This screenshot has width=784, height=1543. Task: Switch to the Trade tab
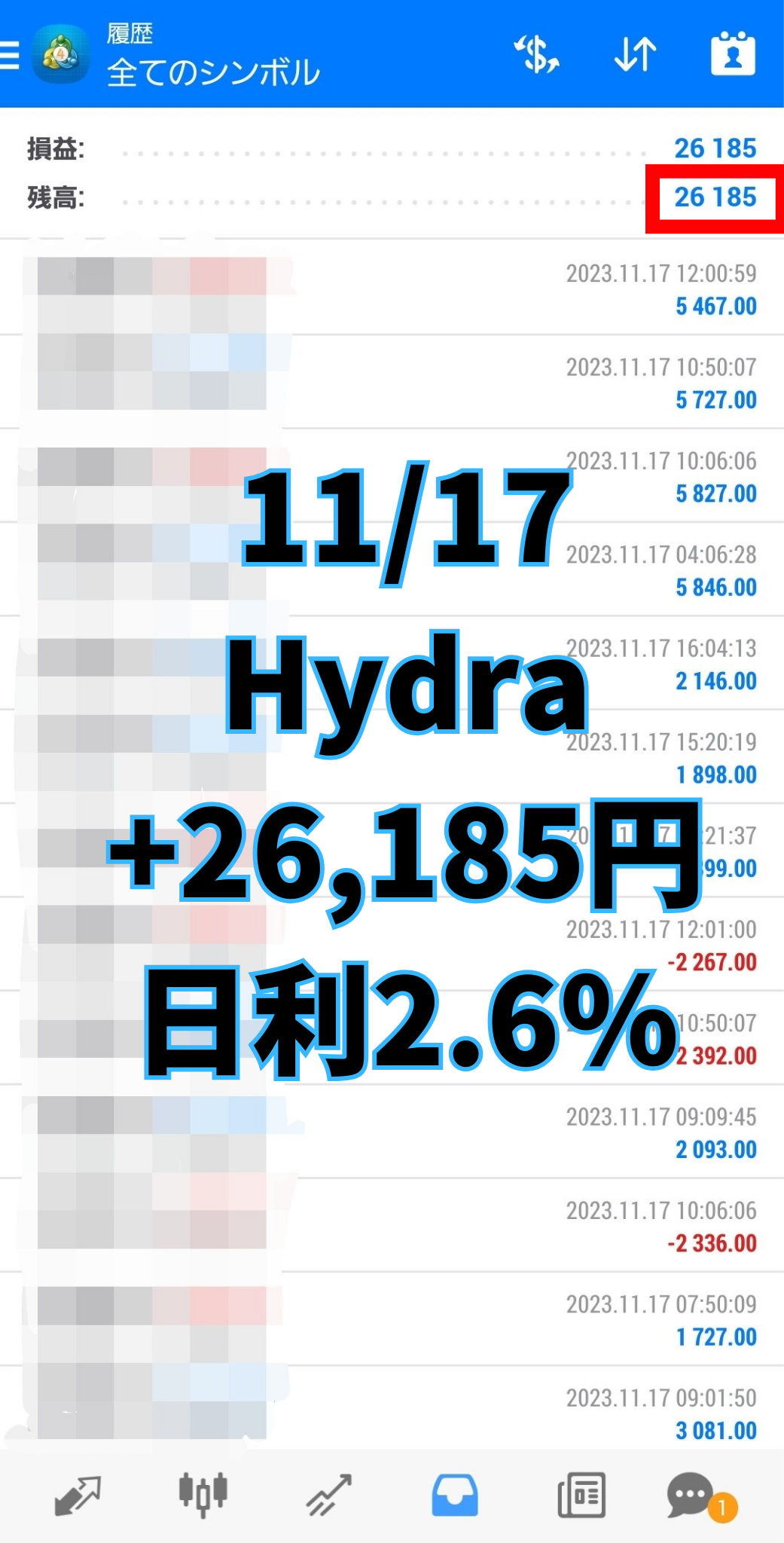[x=329, y=1495]
